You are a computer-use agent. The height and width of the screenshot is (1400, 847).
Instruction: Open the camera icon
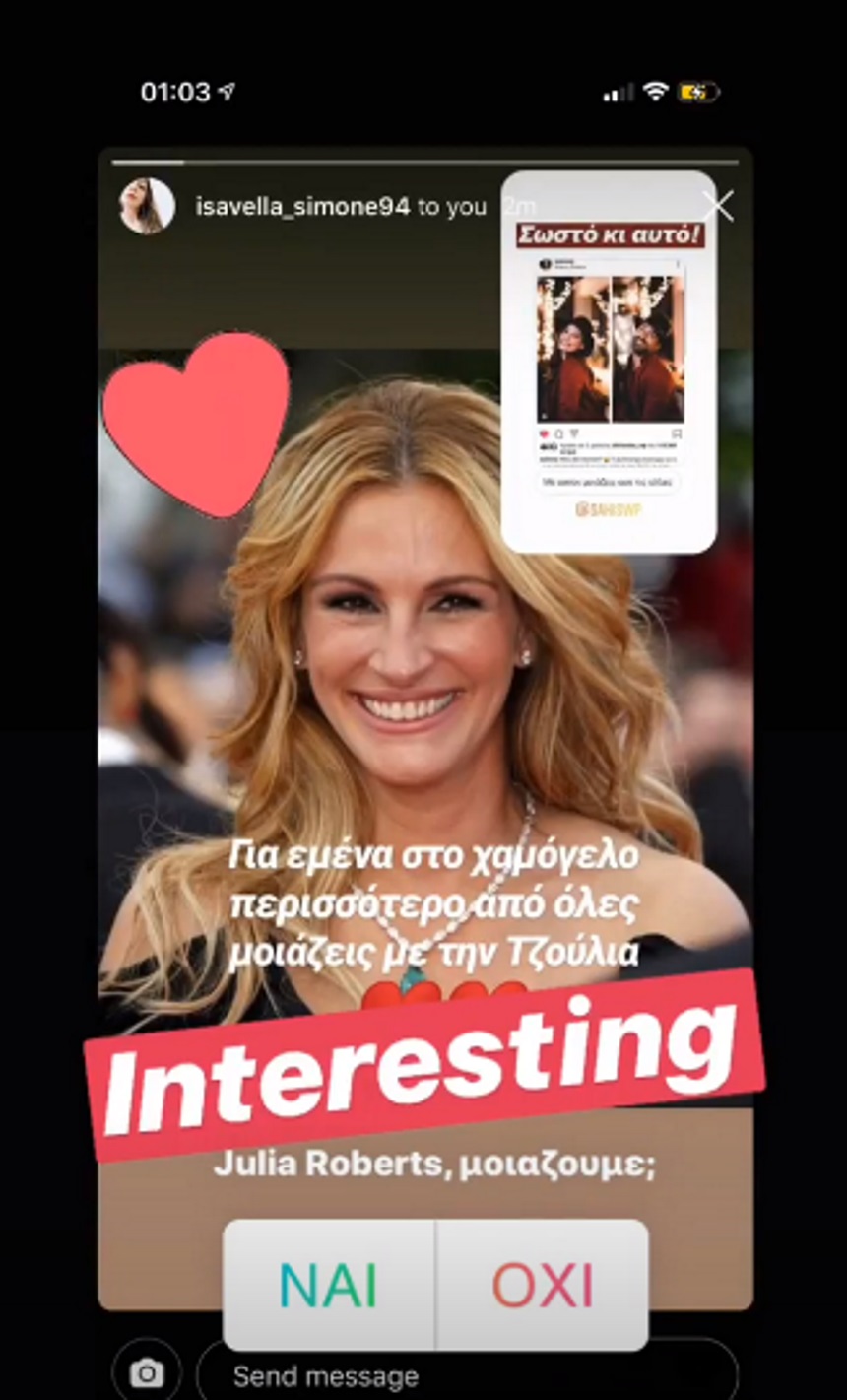(x=147, y=1373)
